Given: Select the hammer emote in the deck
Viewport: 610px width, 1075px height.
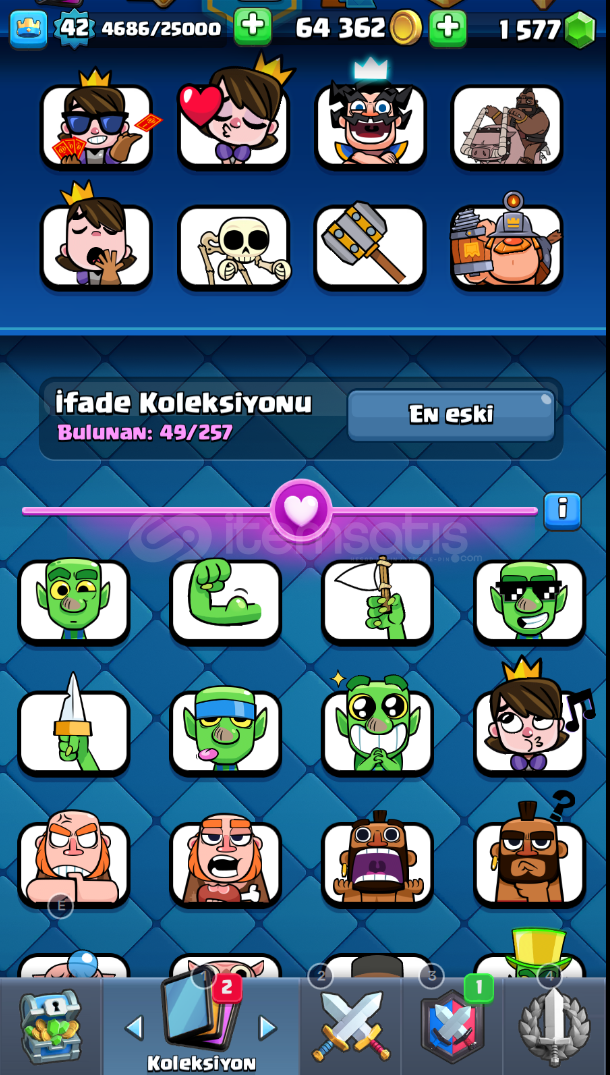Looking at the screenshot, I should [369, 246].
